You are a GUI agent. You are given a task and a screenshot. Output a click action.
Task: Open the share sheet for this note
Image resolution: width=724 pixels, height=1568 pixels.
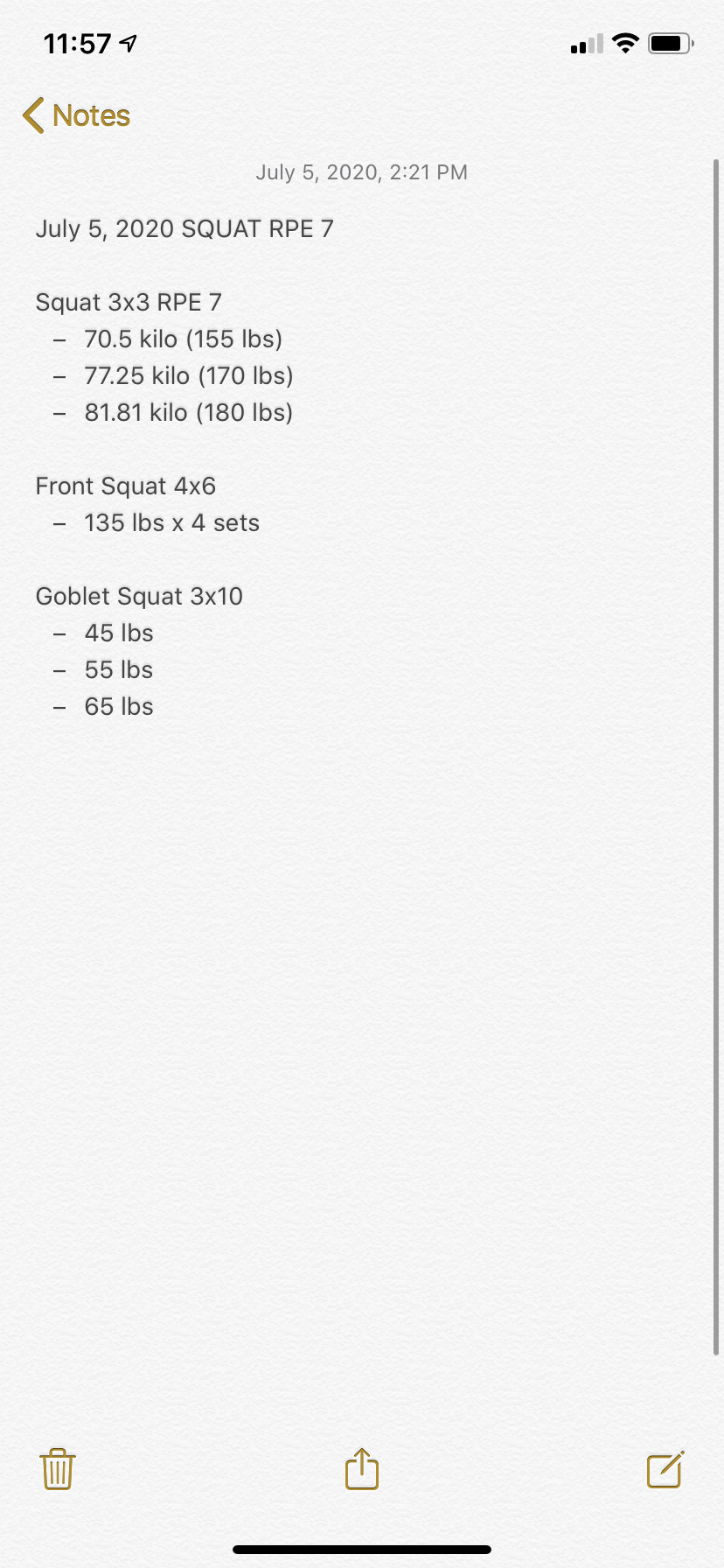[362, 1469]
